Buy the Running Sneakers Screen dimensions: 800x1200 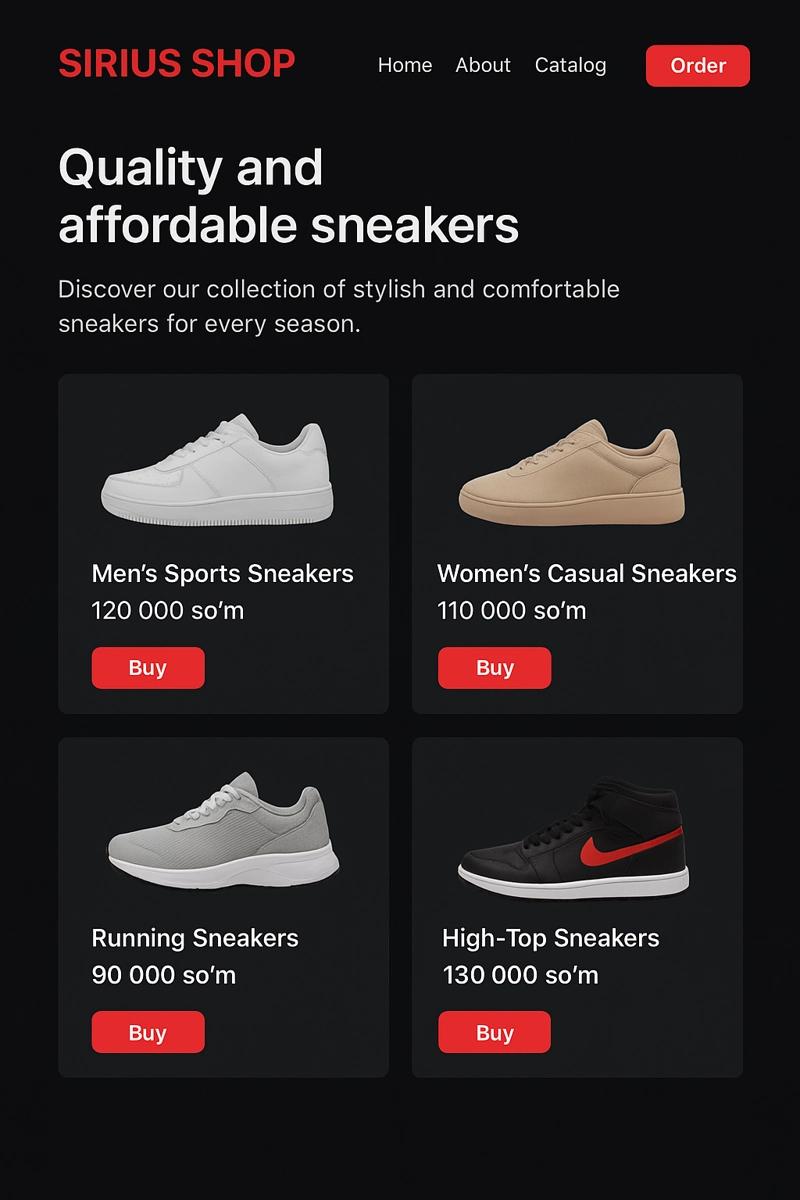point(148,1032)
